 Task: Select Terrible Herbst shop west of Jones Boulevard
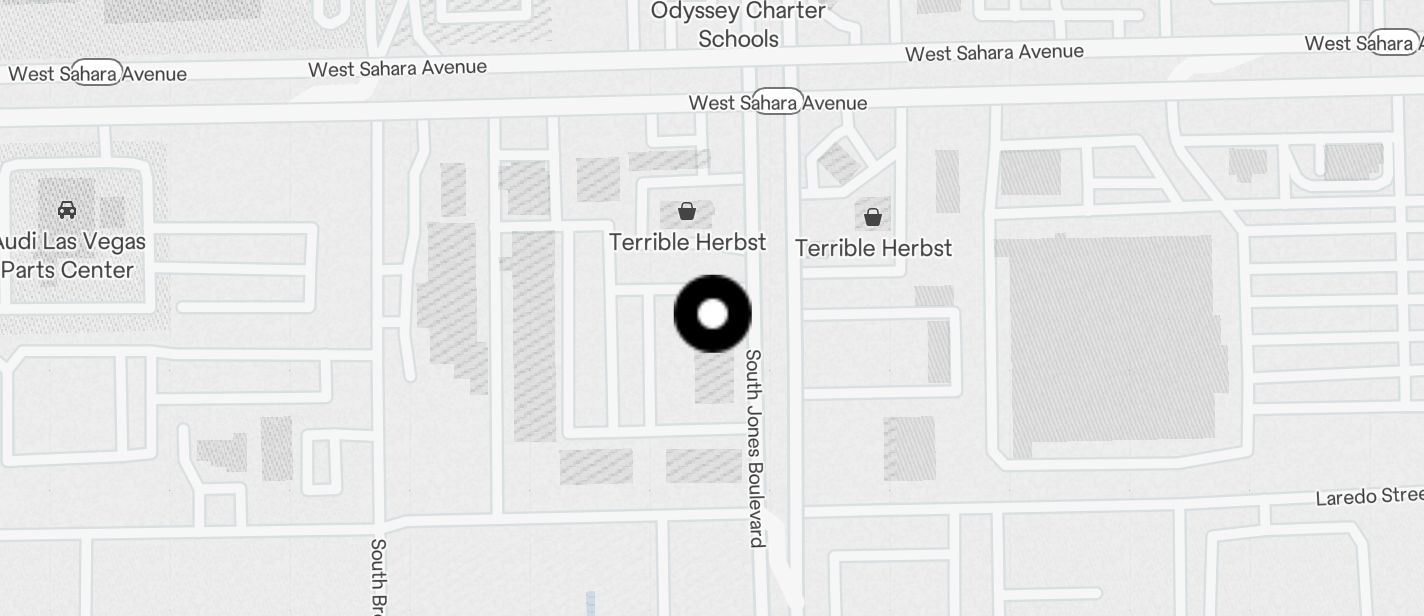pos(687,212)
